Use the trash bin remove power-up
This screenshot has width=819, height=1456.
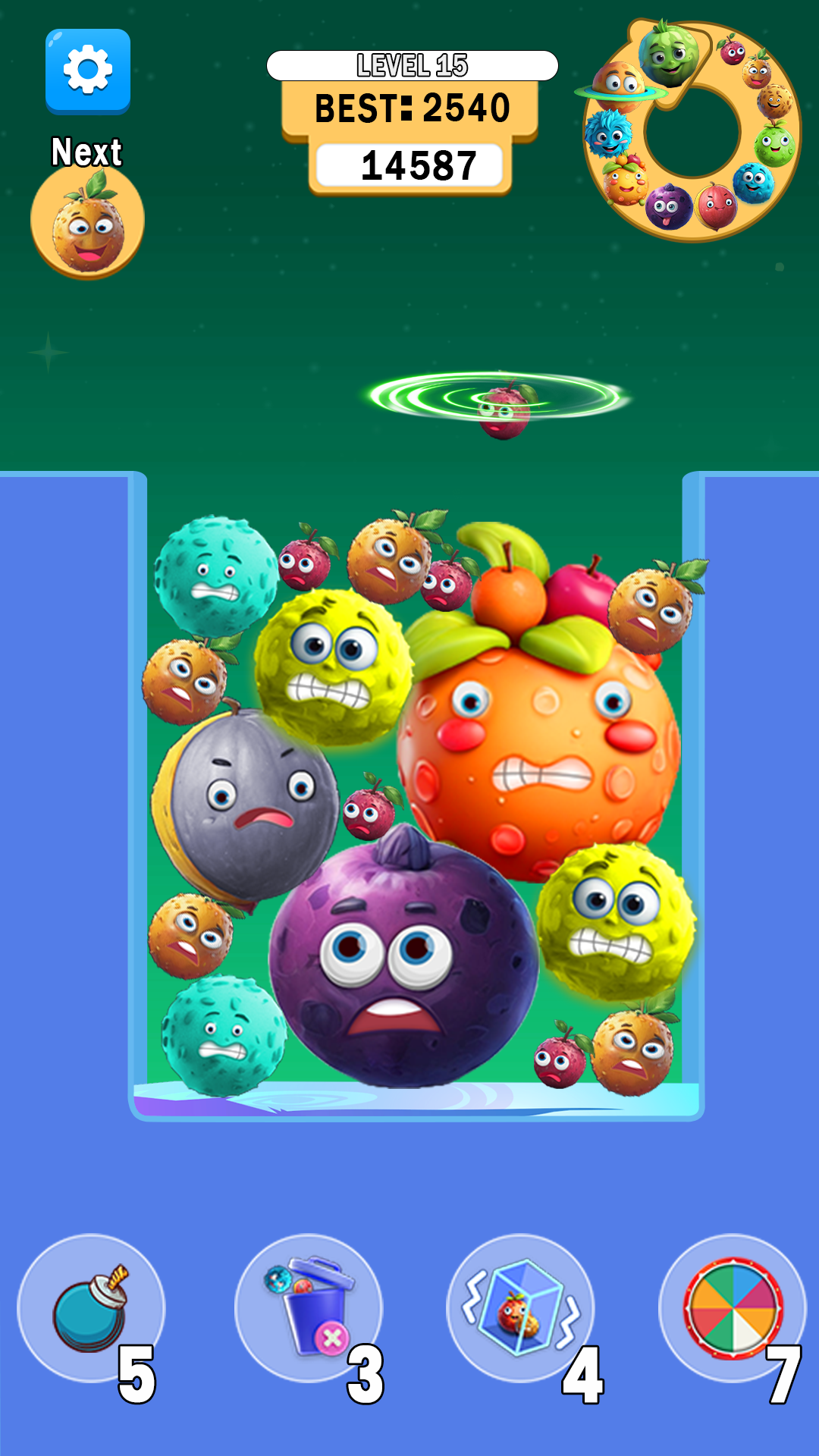[x=309, y=1308]
